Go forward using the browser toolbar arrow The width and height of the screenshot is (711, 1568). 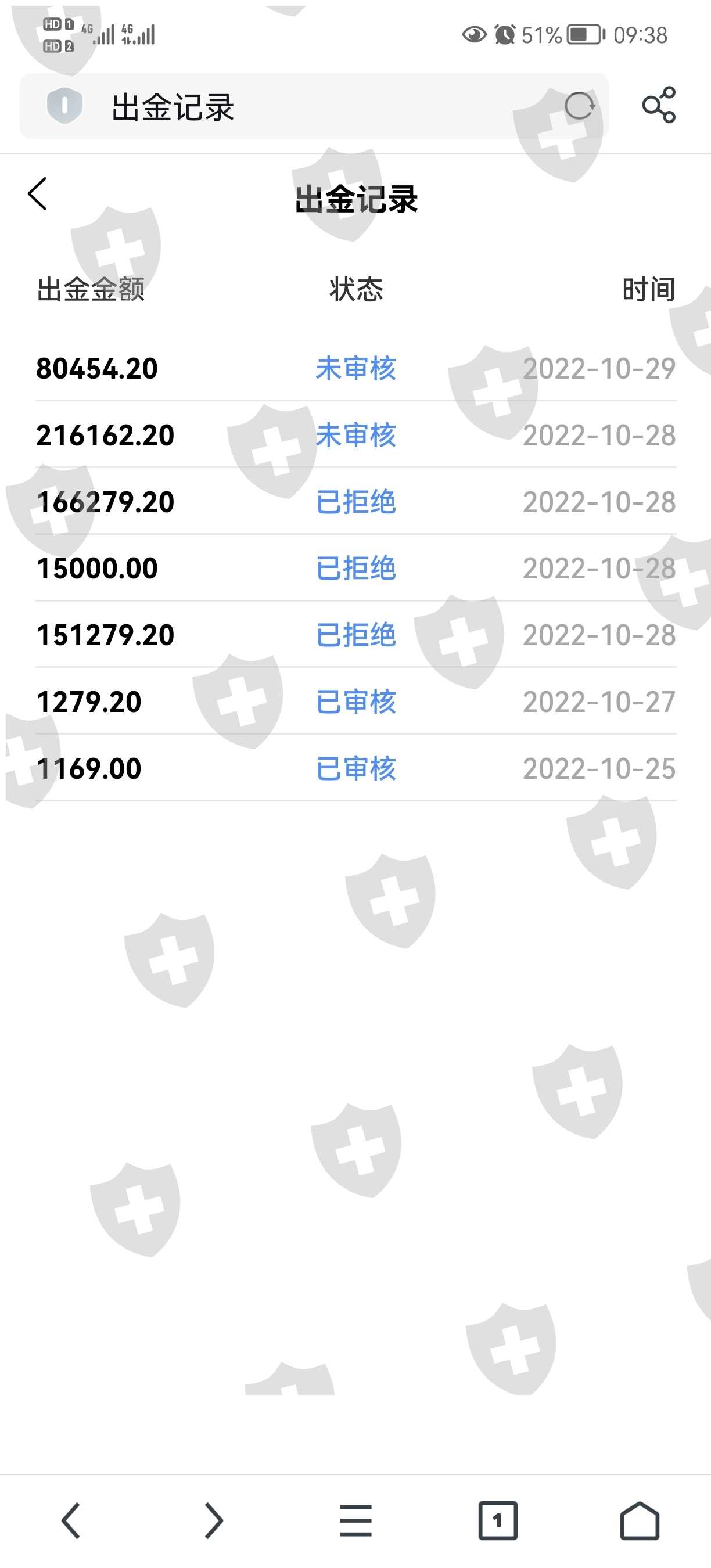pyautogui.click(x=213, y=1520)
